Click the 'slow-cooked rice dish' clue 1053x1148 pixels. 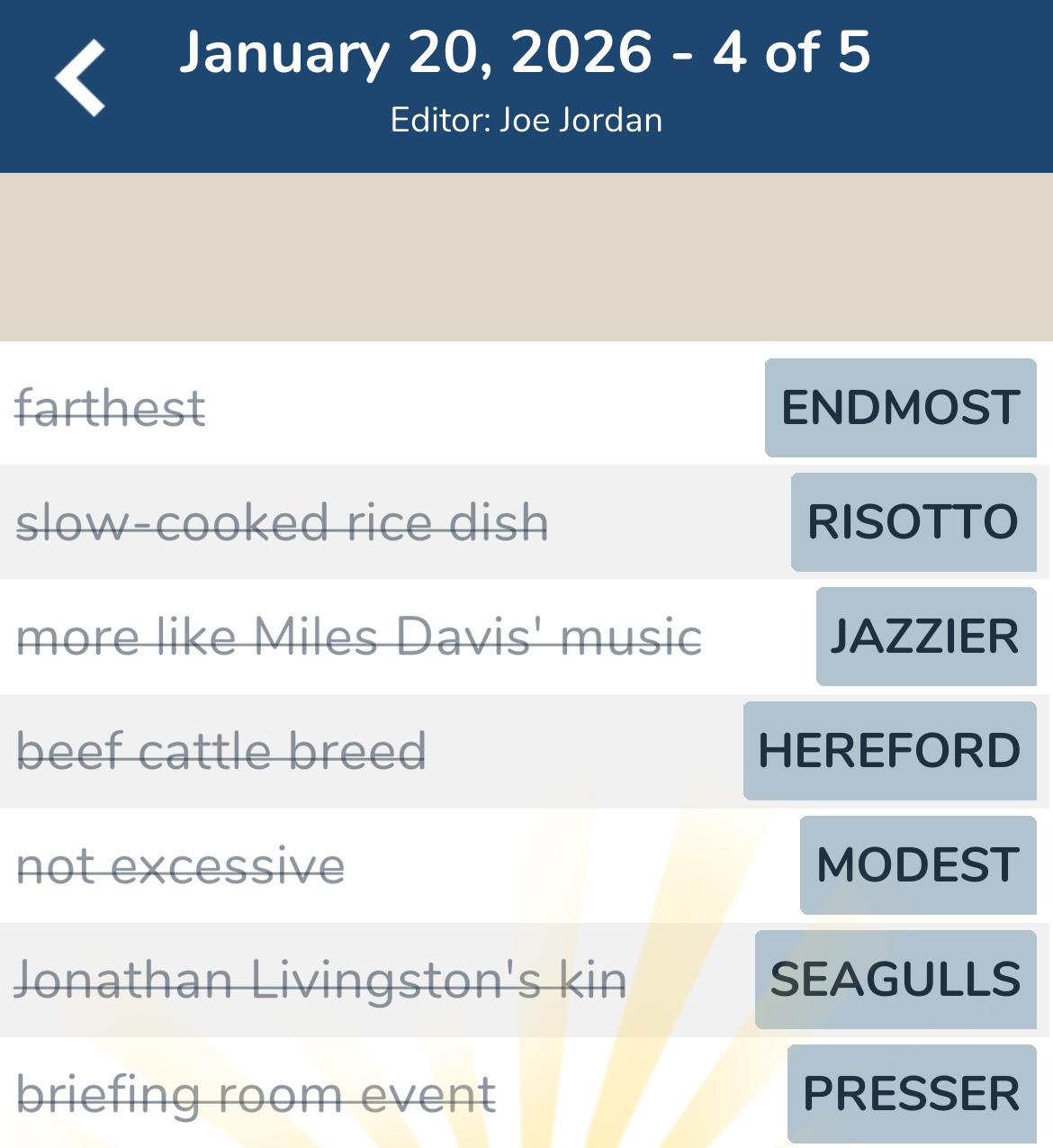tap(282, 522)
